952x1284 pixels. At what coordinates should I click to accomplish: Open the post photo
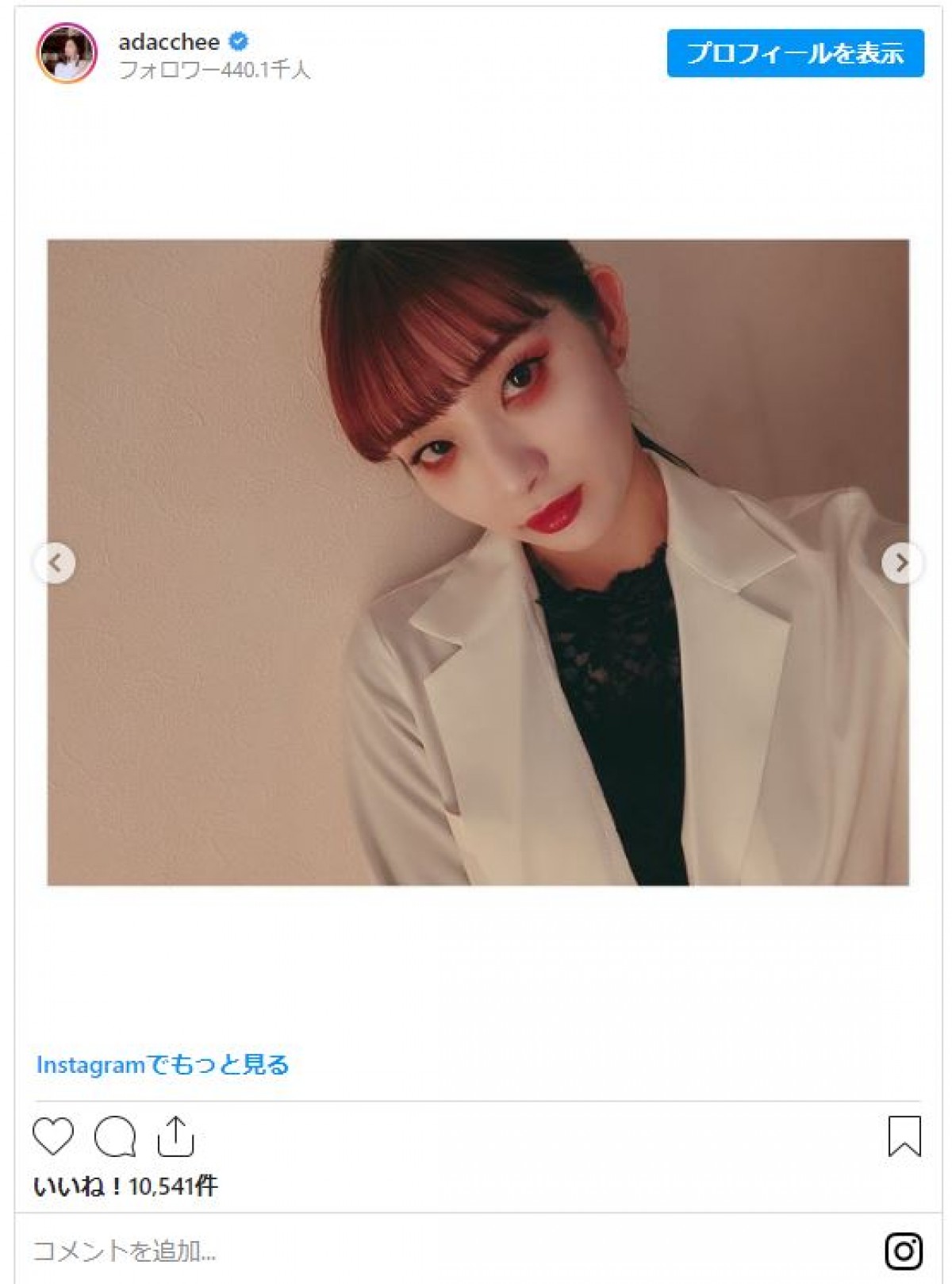click(478, 563)
